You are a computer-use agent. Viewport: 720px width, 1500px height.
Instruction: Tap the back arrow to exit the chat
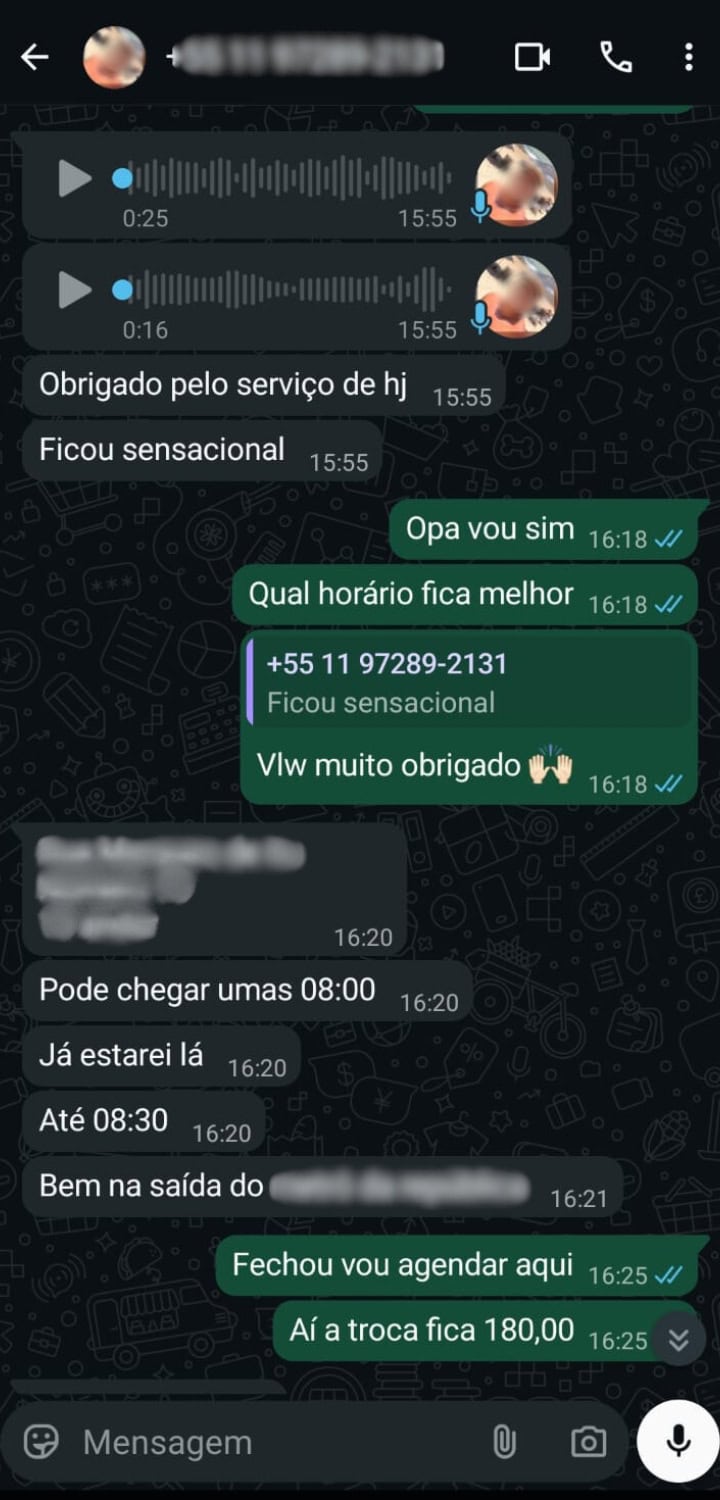[x=35, y=57]
